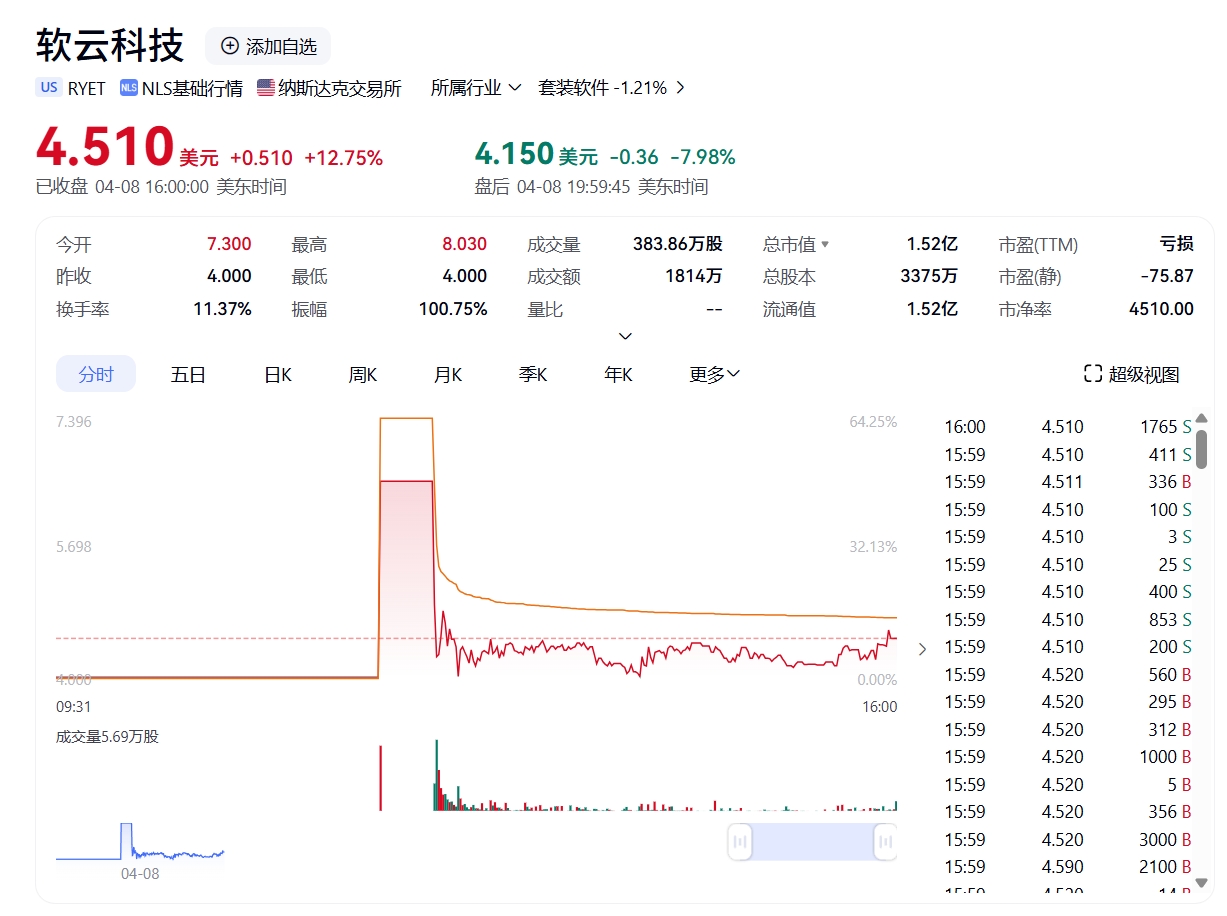Switch to the 五日 chart tab

(x=188, y=375)
